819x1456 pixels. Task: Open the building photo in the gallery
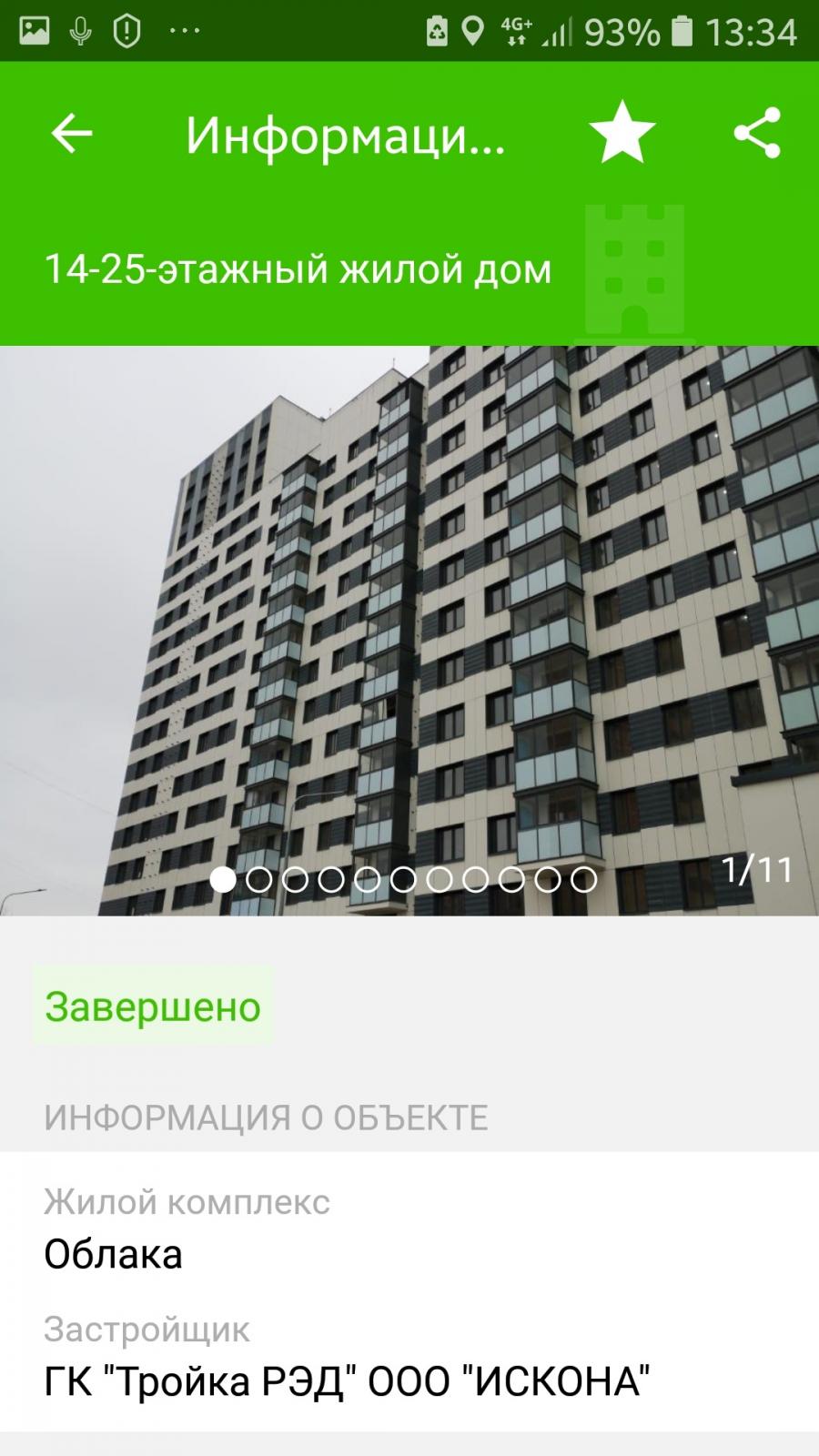click(x=409, y=631)
